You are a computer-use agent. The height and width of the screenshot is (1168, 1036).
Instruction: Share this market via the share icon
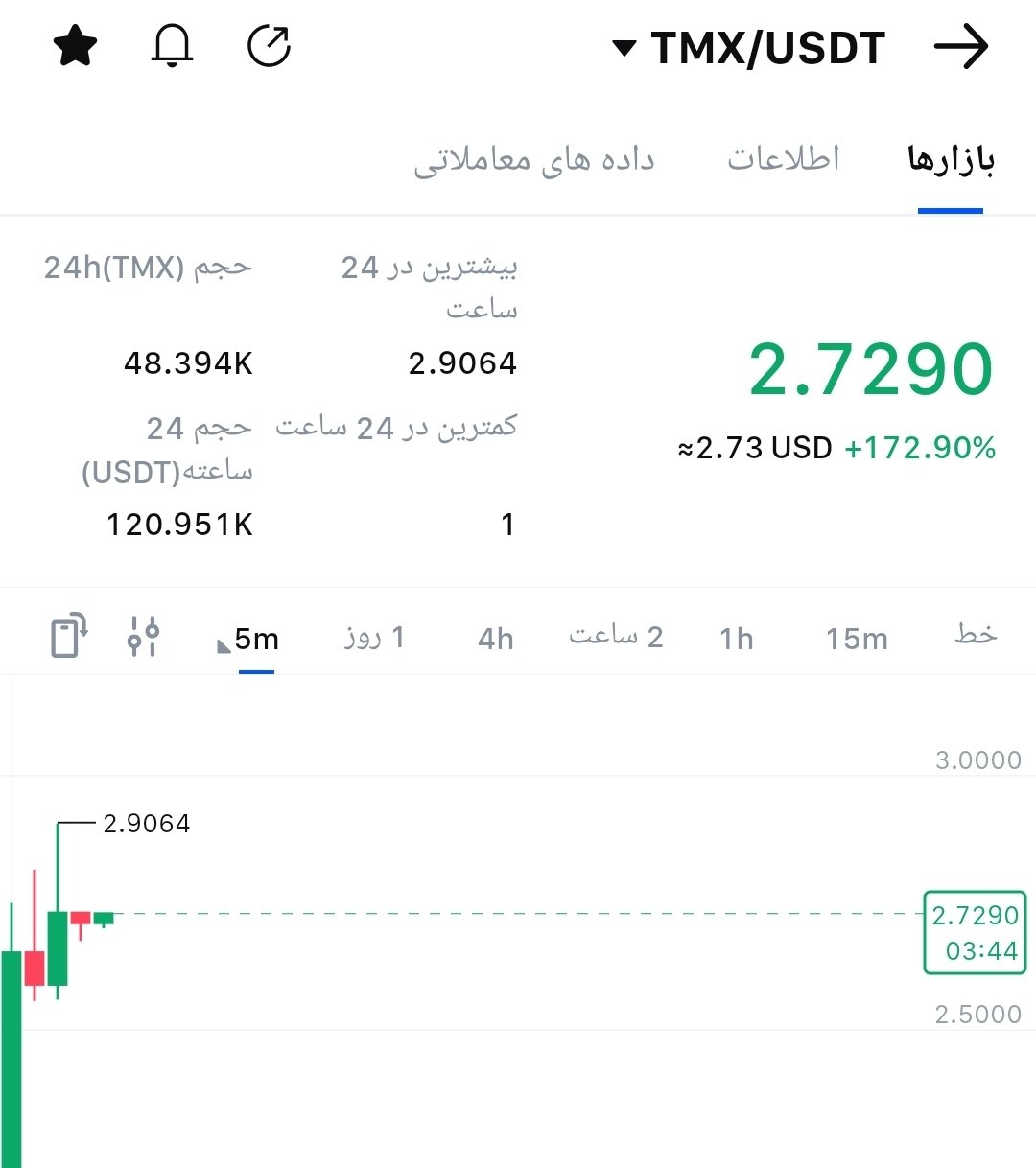269,47
